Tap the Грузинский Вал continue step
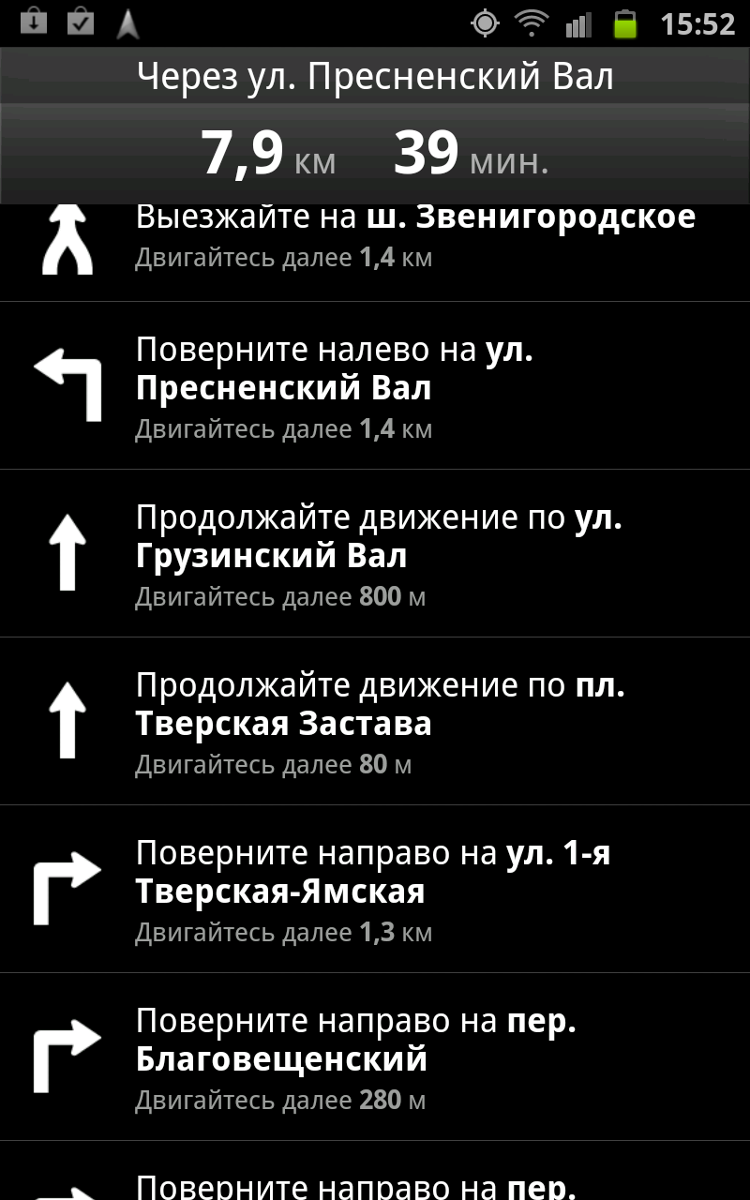750x1200 pixels. [375, 554]
